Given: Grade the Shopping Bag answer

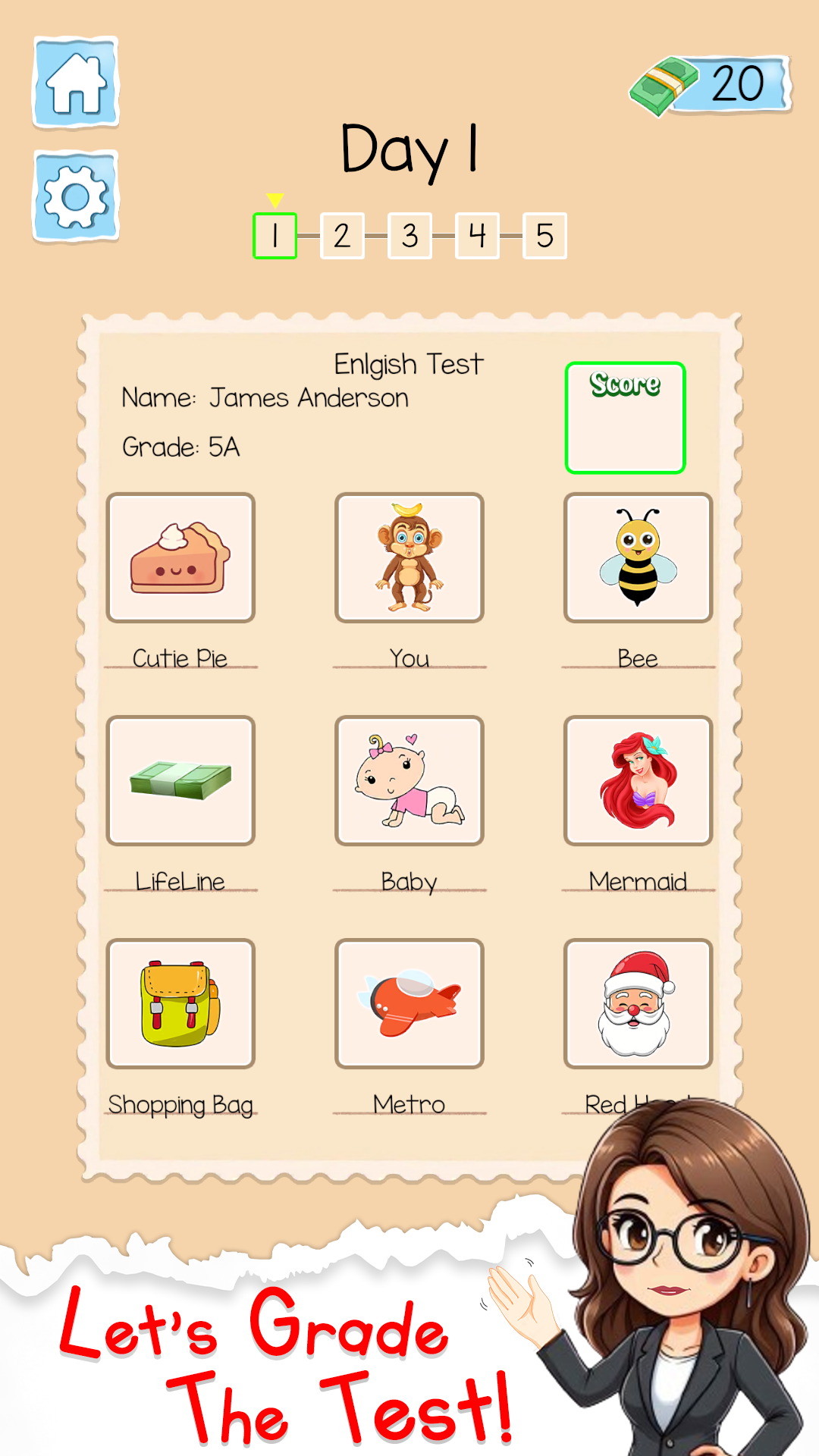Looking at the screenshot, I should click(x=180, y=1004).
